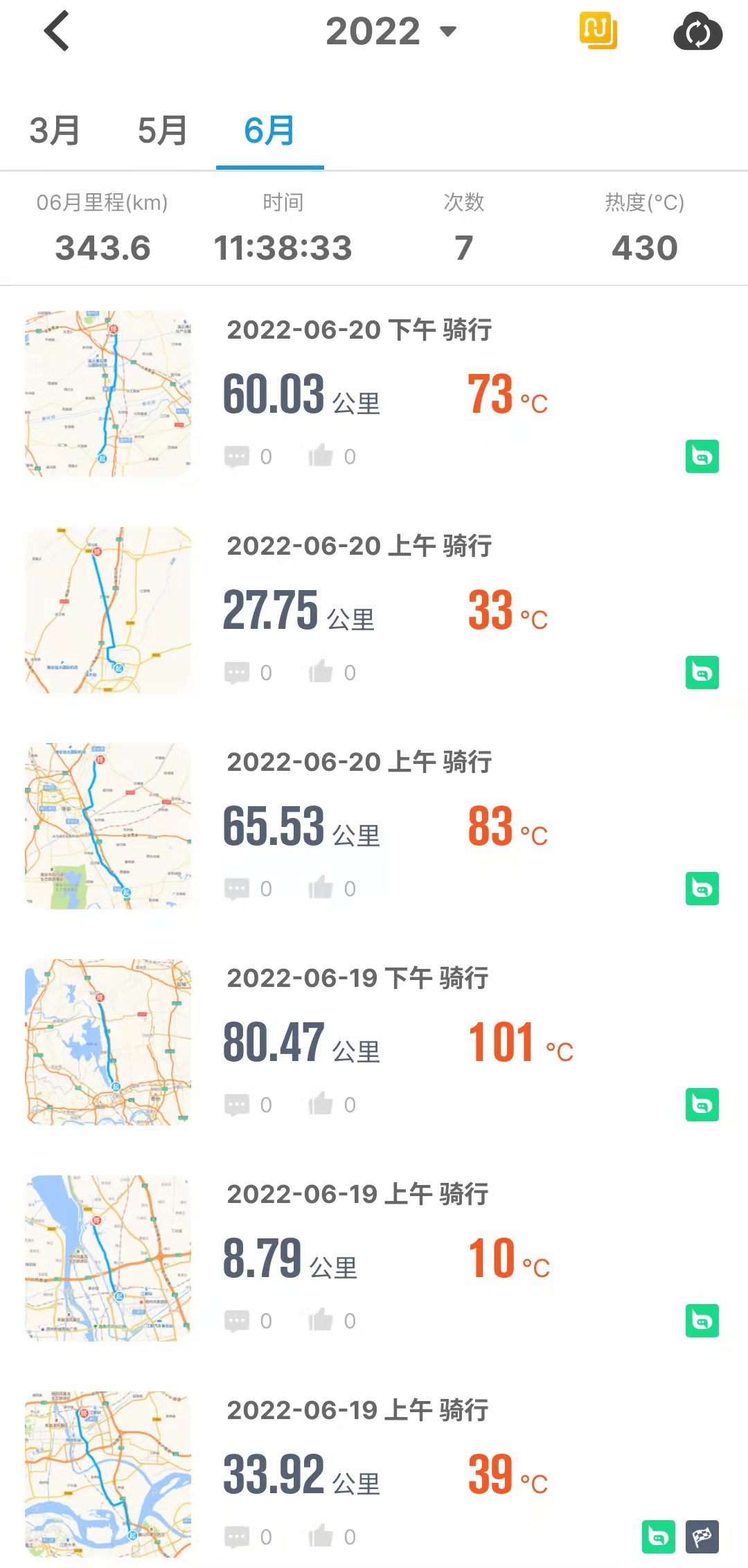Tap the yellow route icon in header
This screenshot has width=748, height=1568.
pos(598,30)
